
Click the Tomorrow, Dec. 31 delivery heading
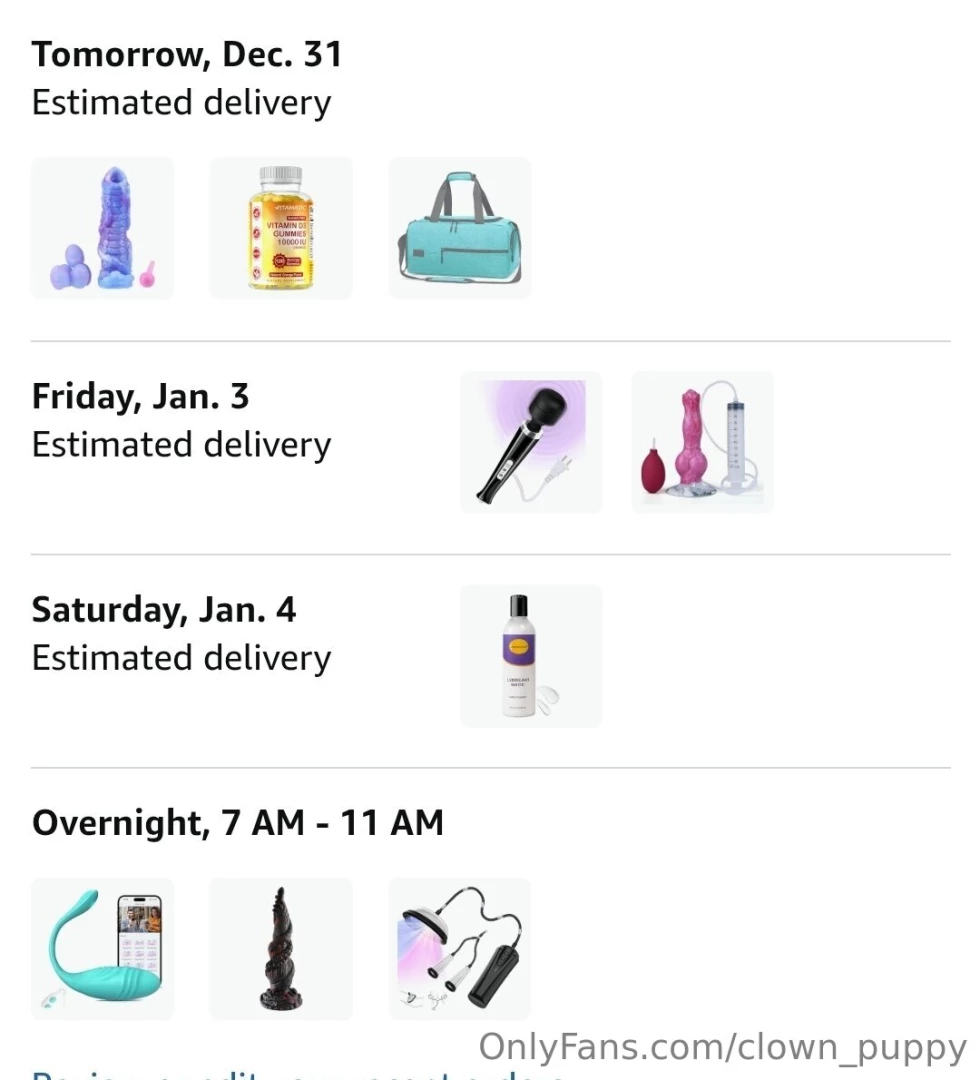point(188,54)
